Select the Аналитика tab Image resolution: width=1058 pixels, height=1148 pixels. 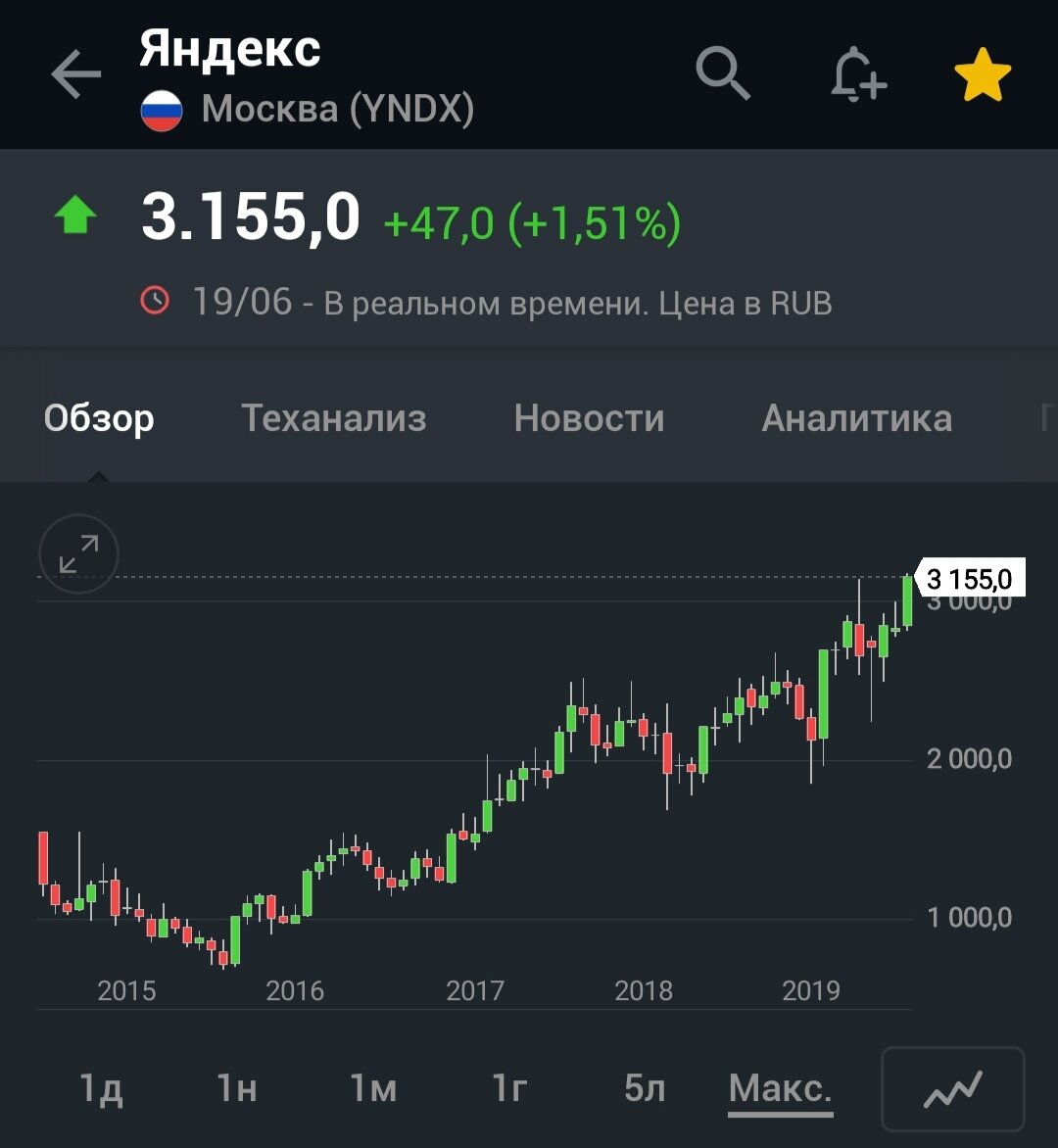[856, 418]
